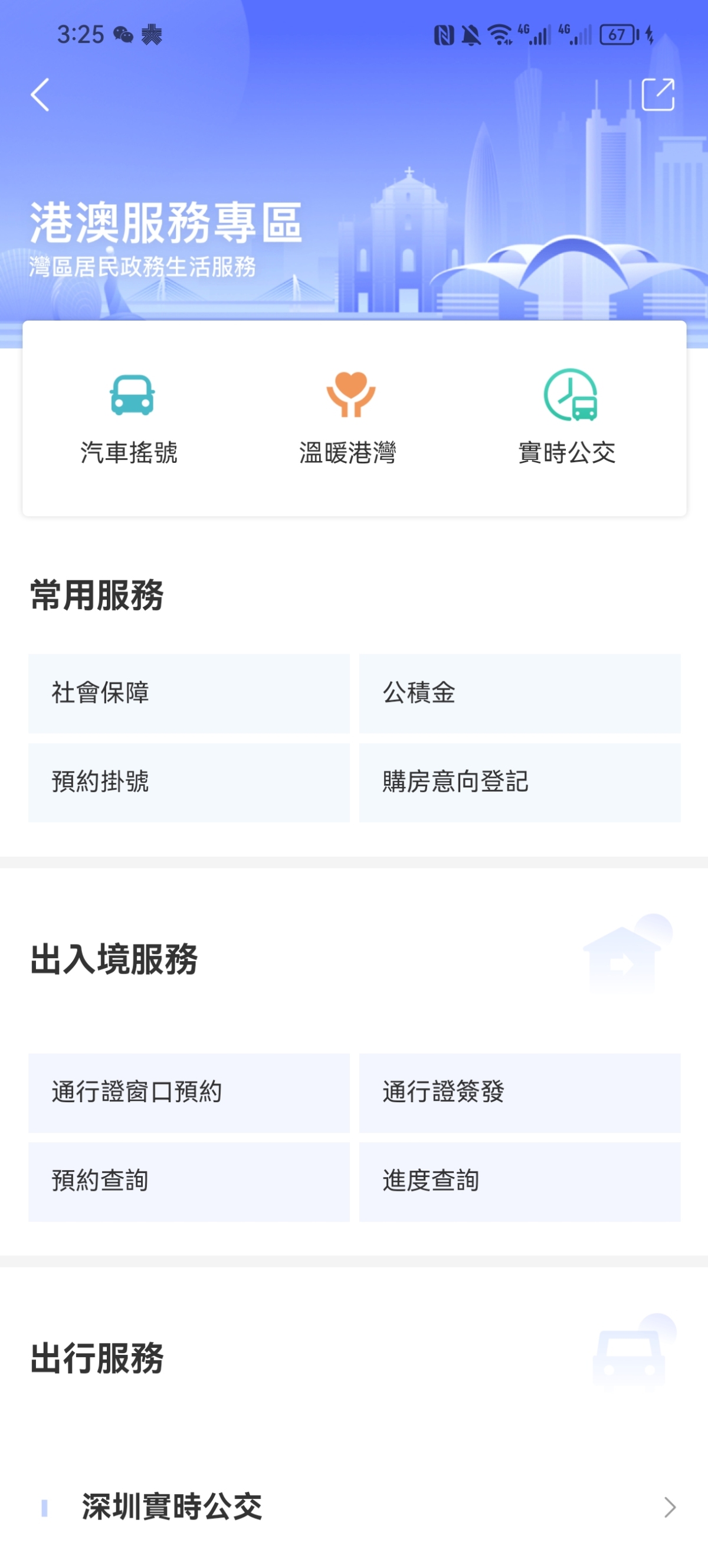Open 預約查詢 in entry-exit services

click(189, 1181)
